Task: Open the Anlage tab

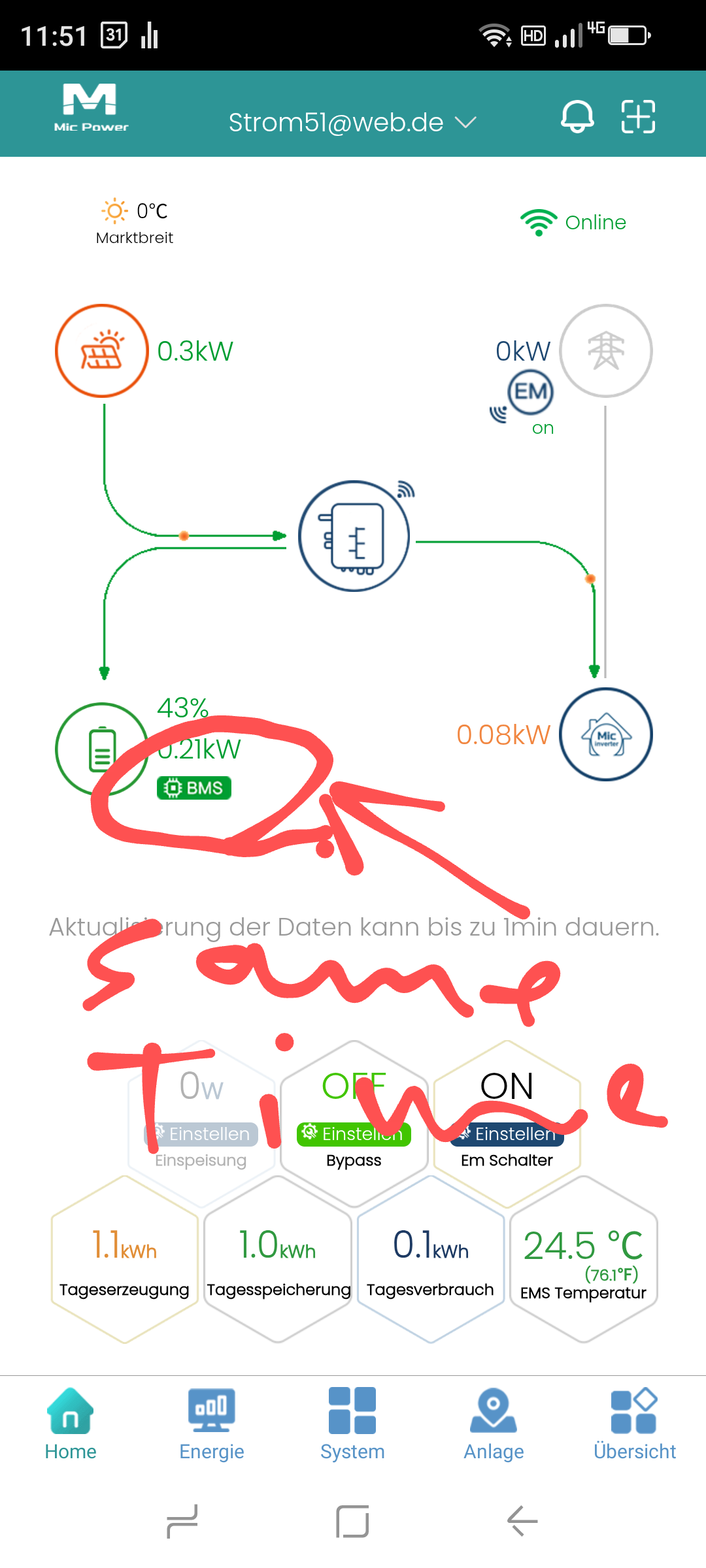Action: (x=494, y=1424)
